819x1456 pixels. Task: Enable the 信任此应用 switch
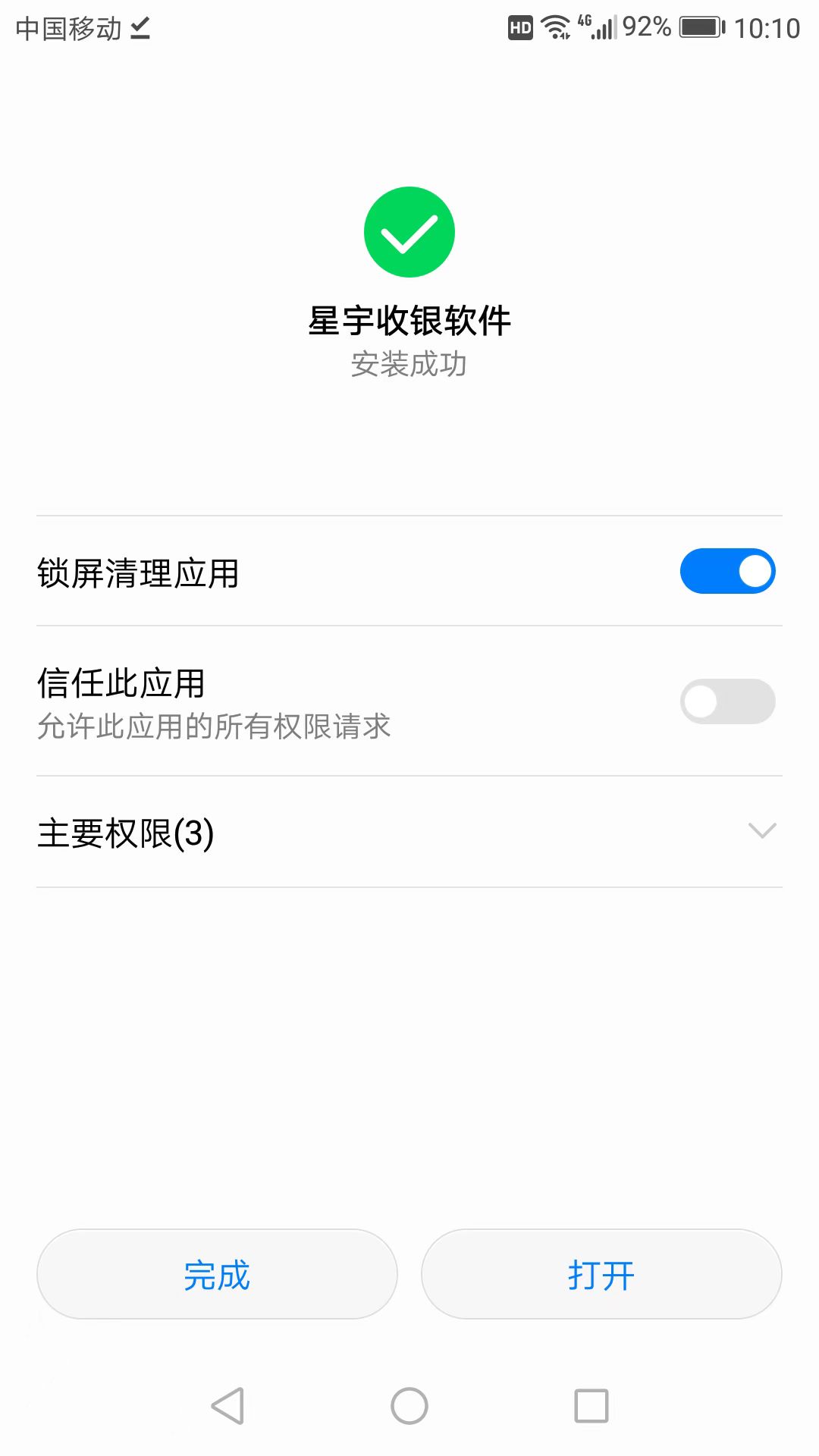pyautogui.click(x=727, y=701)
